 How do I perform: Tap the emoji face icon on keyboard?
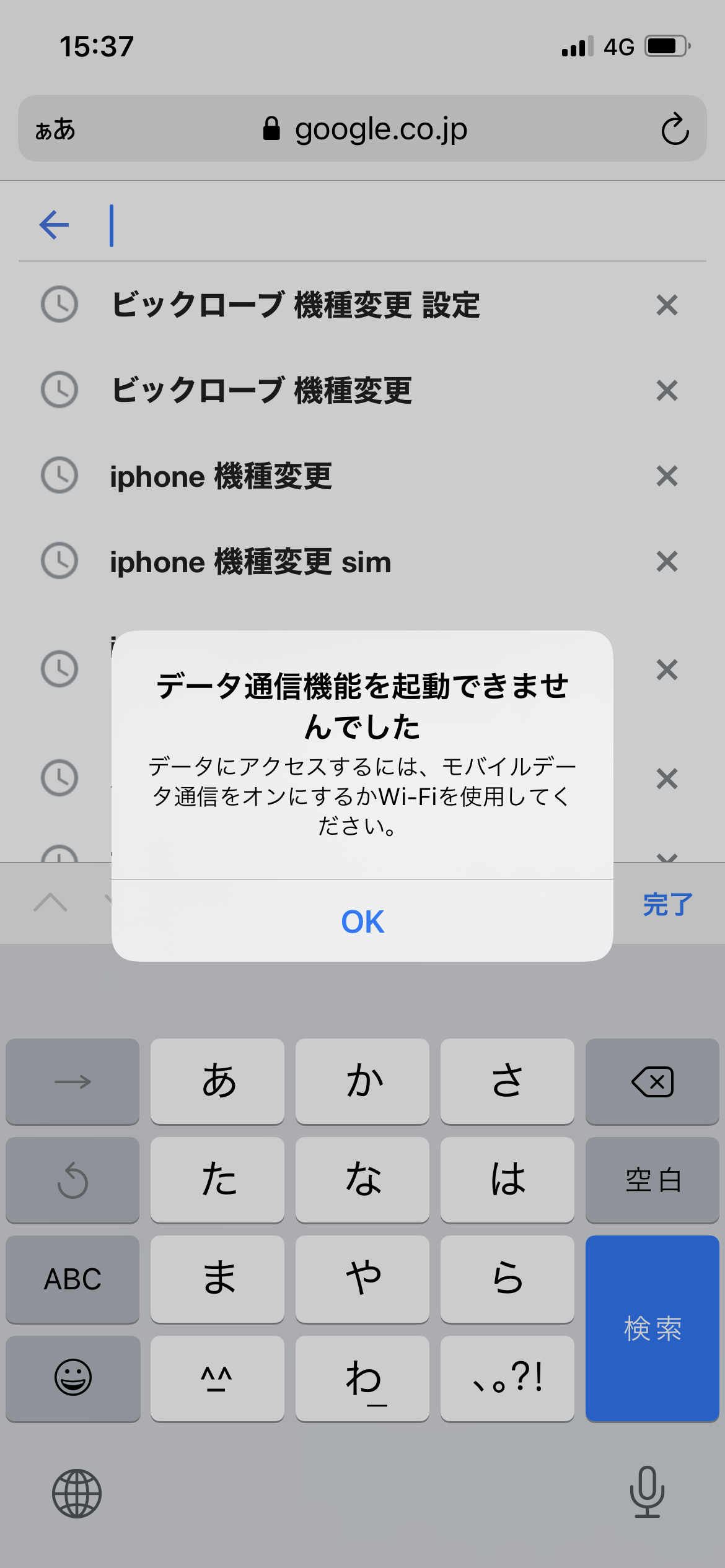(x=72, y=1379)
